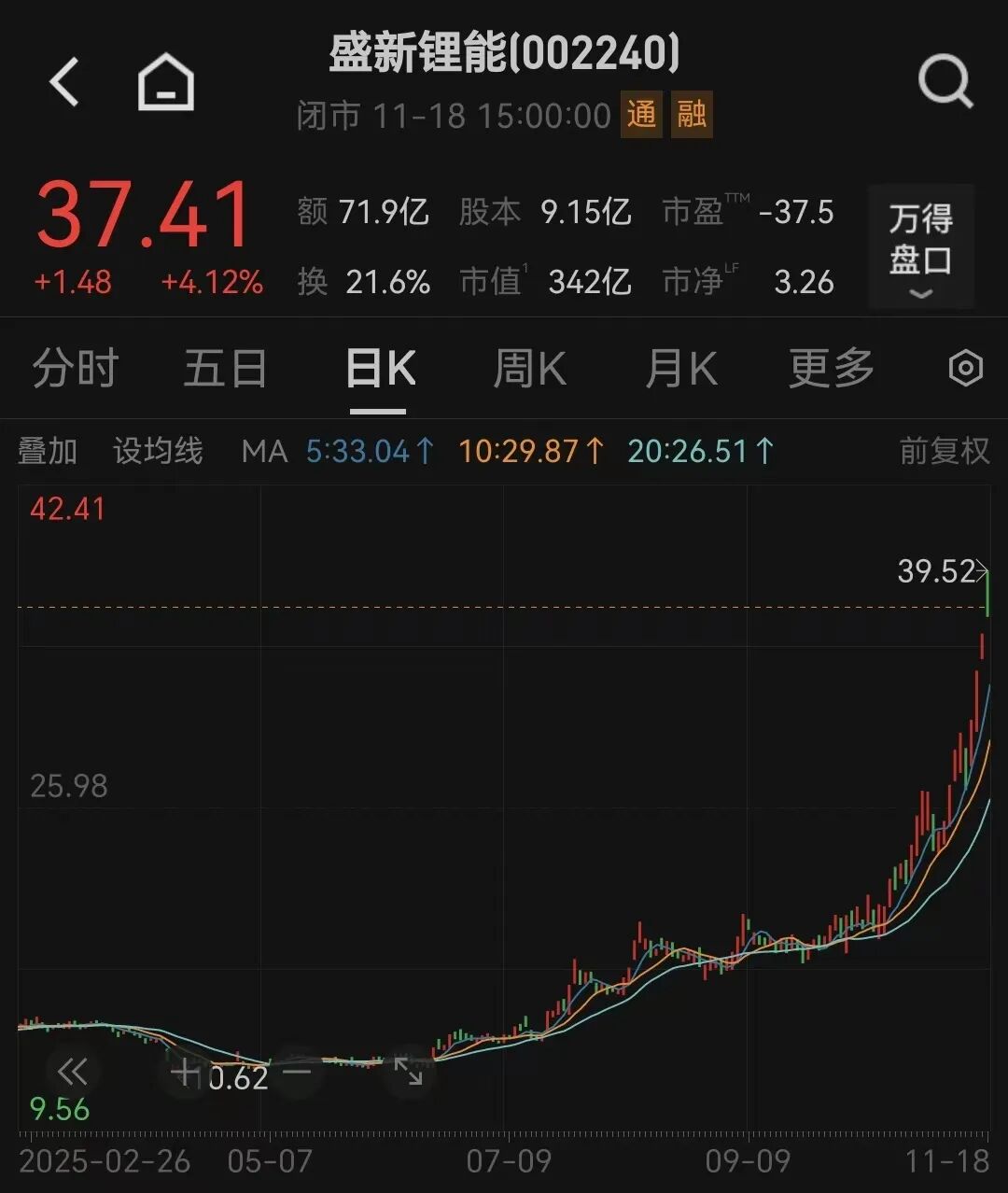
Task: Expand the chart to fullscreen
Action: [x=409, y=1072]
